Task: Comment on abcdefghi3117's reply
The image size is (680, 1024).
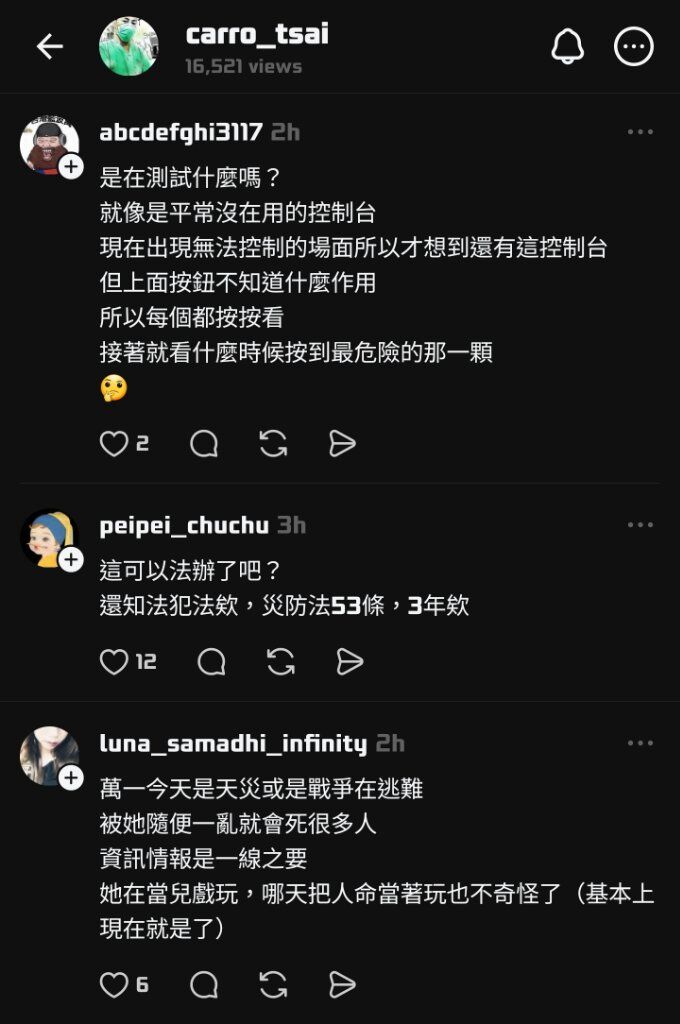Action: point(204,444)
